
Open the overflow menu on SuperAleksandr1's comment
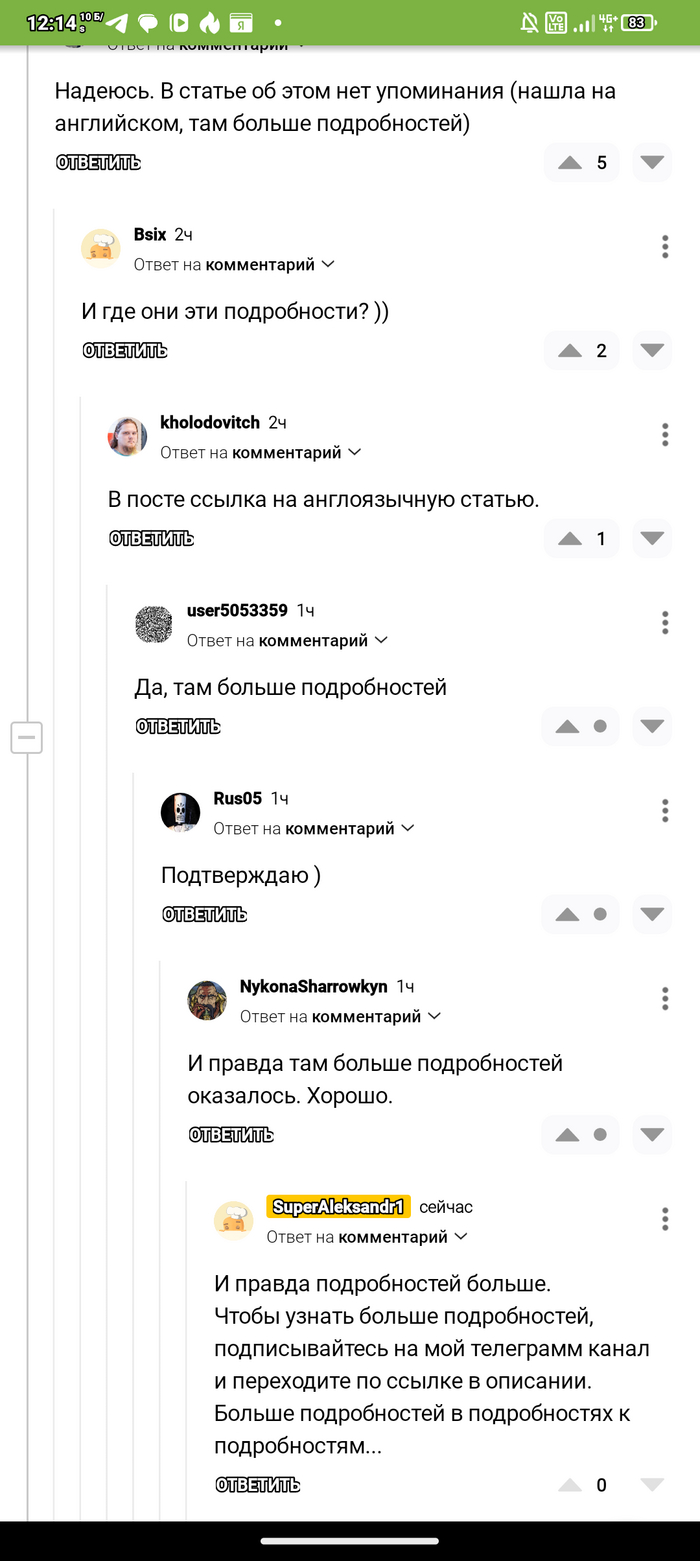(x=665, y=1220)
